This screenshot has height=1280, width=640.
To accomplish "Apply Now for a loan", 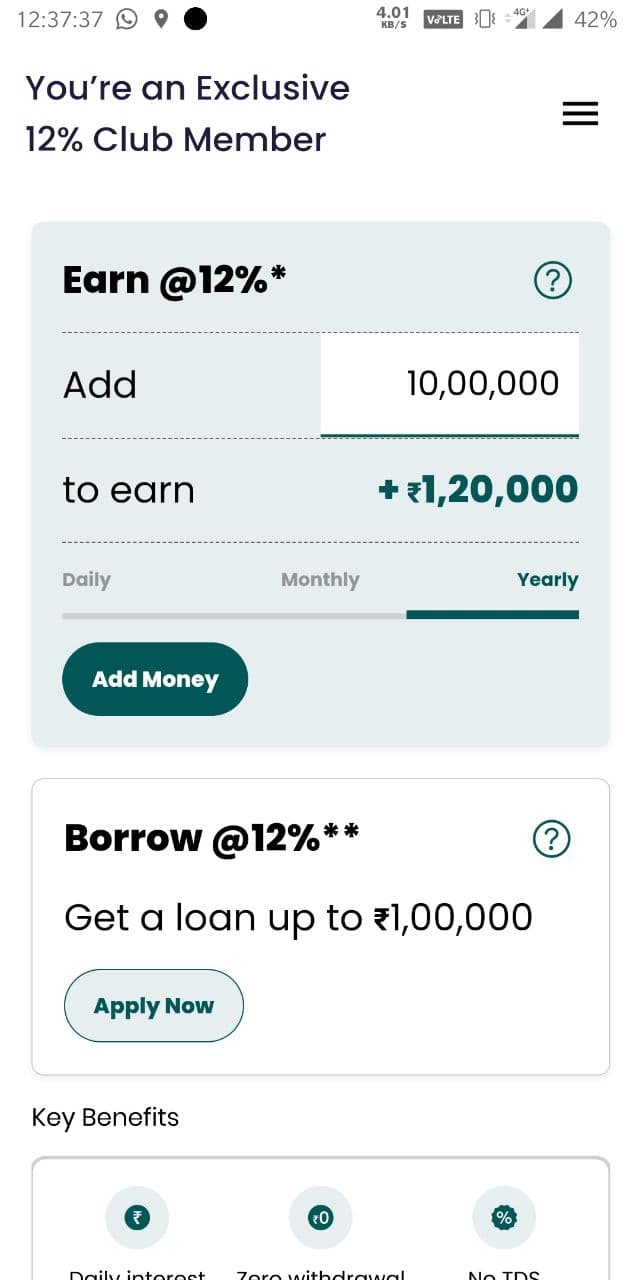I will [x=154, y=1006].
